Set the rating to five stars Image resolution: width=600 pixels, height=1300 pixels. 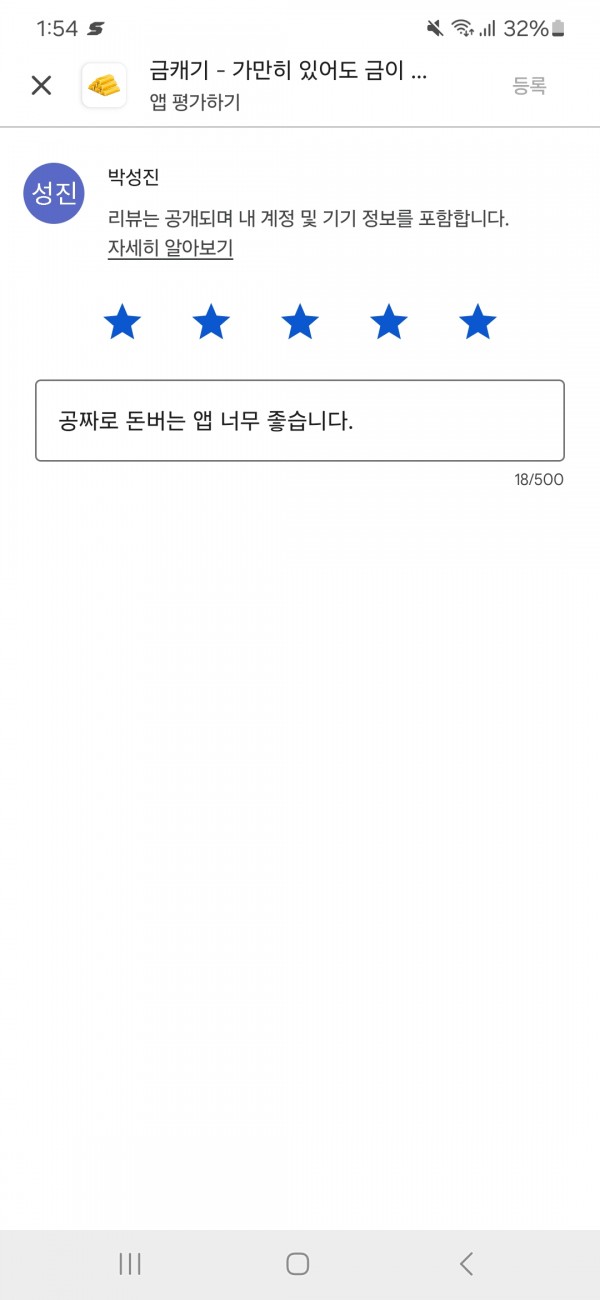[x=478, y=323]
